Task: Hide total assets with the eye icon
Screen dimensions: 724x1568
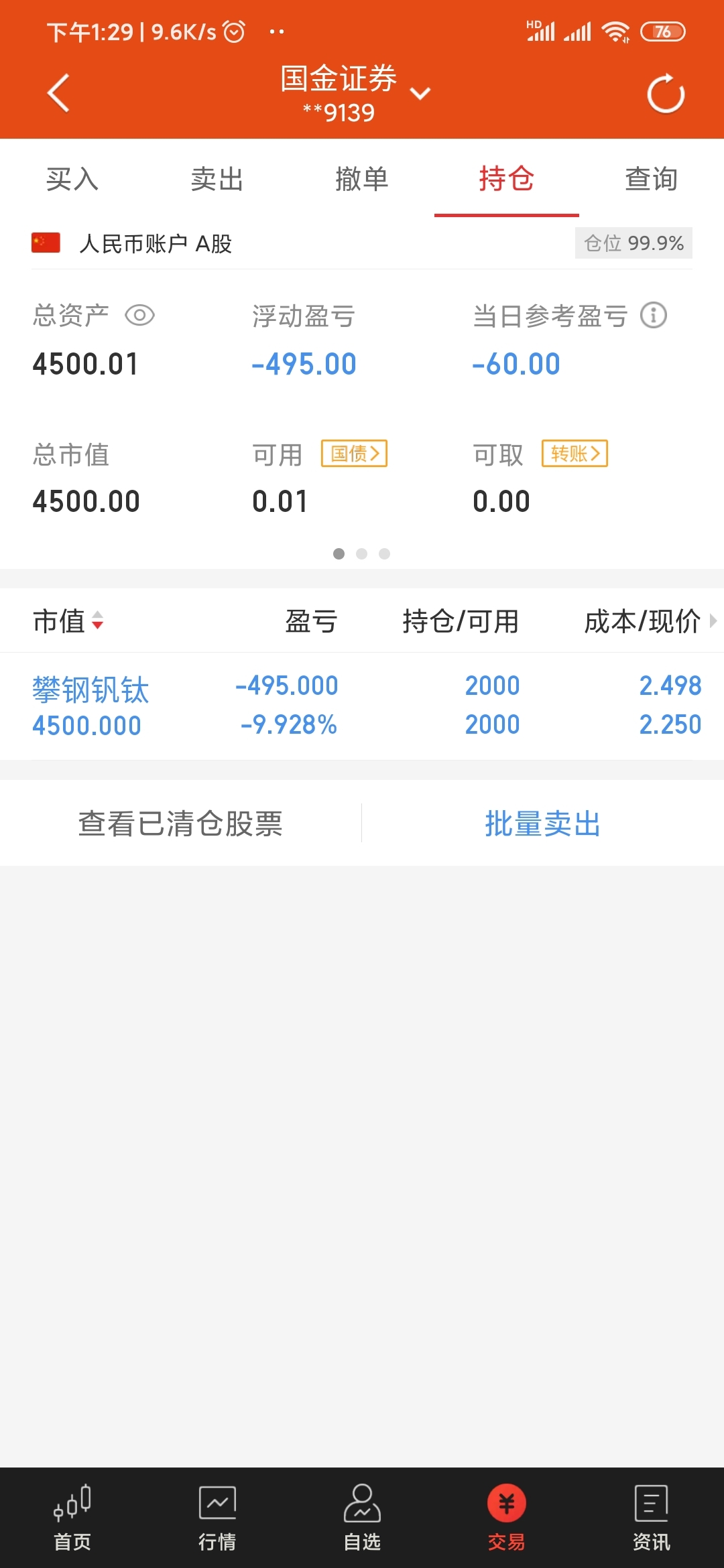Action: pyautogui.click(x=139, y=315)
